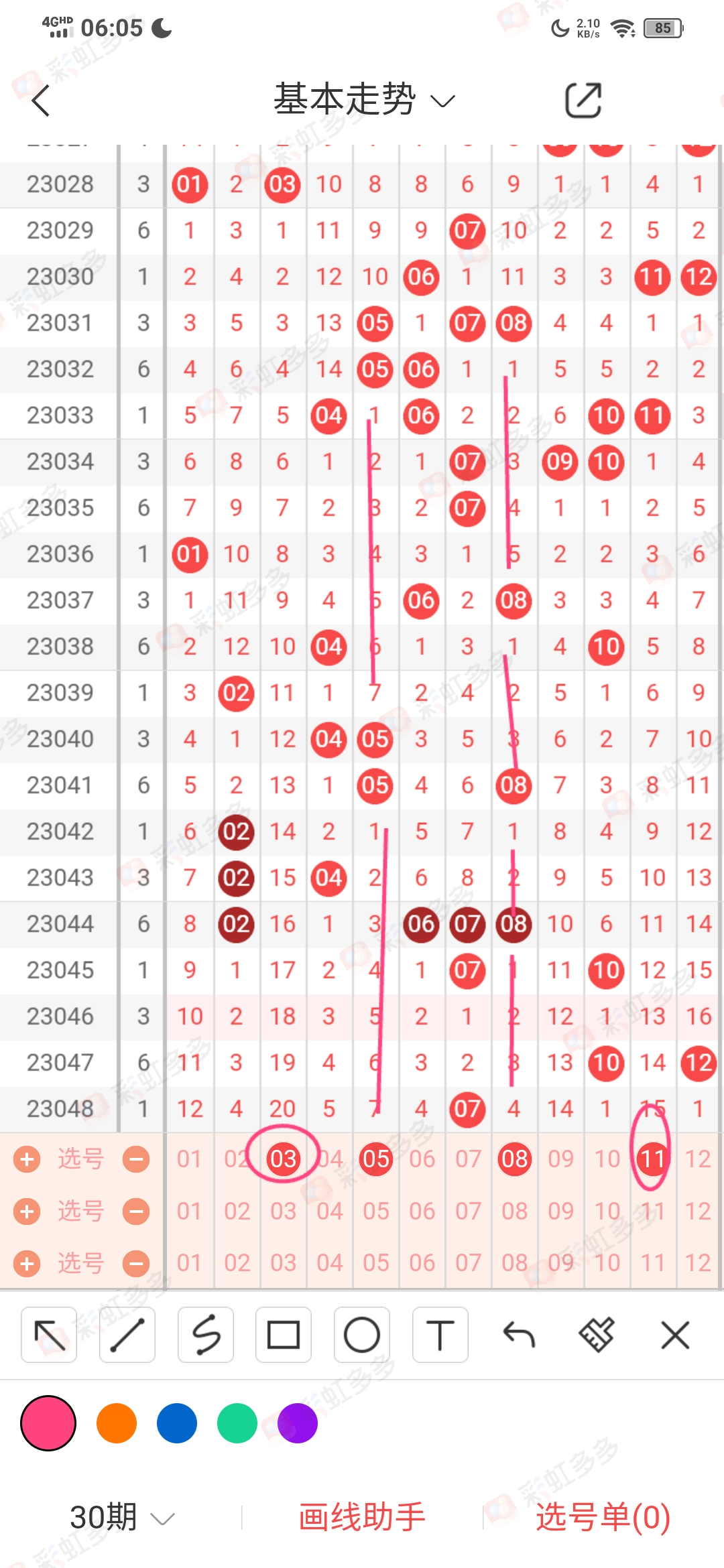This screenshot has width=724, height=1568.
Task: Select the rectangle shape tool
Action: pos(284,1335)
